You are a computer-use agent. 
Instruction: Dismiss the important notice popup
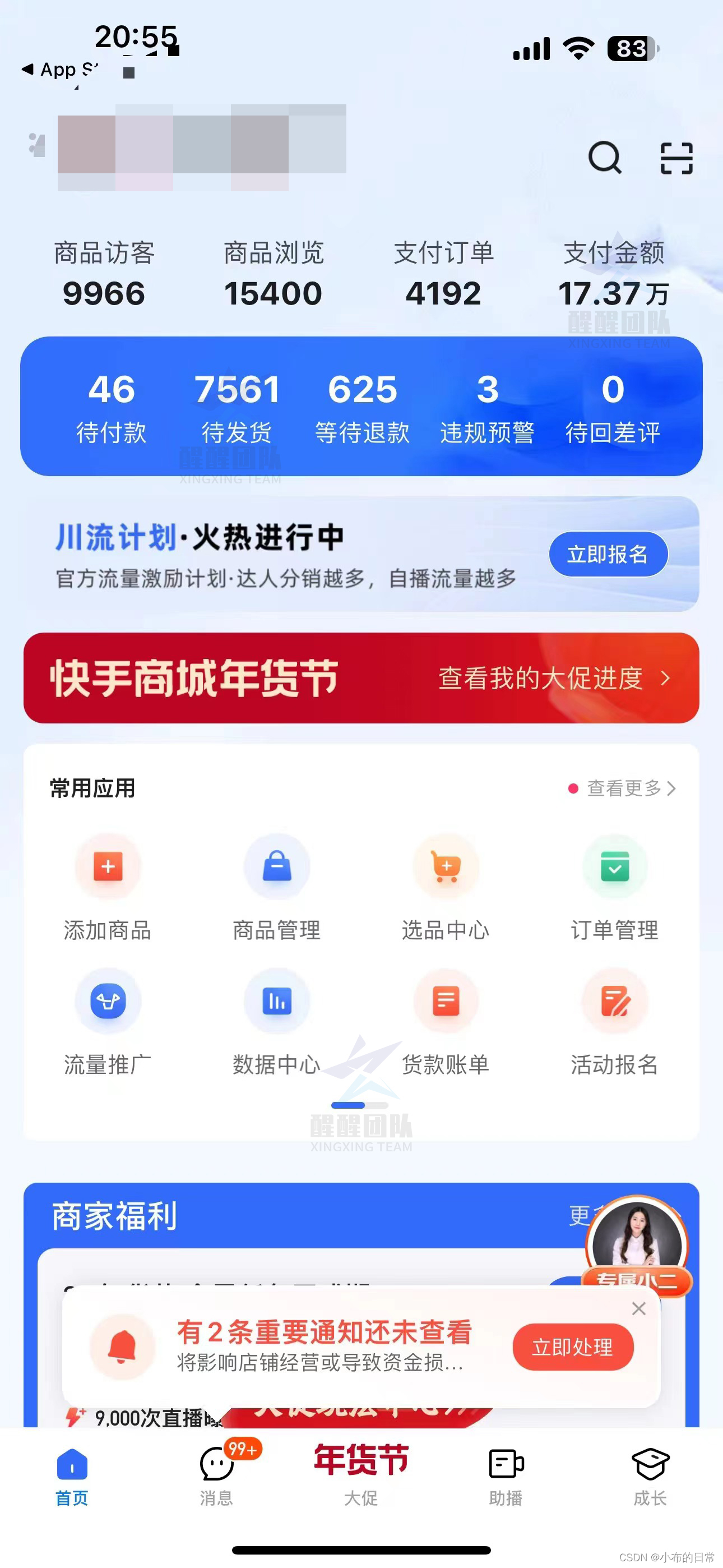(x=638, y=1309)
